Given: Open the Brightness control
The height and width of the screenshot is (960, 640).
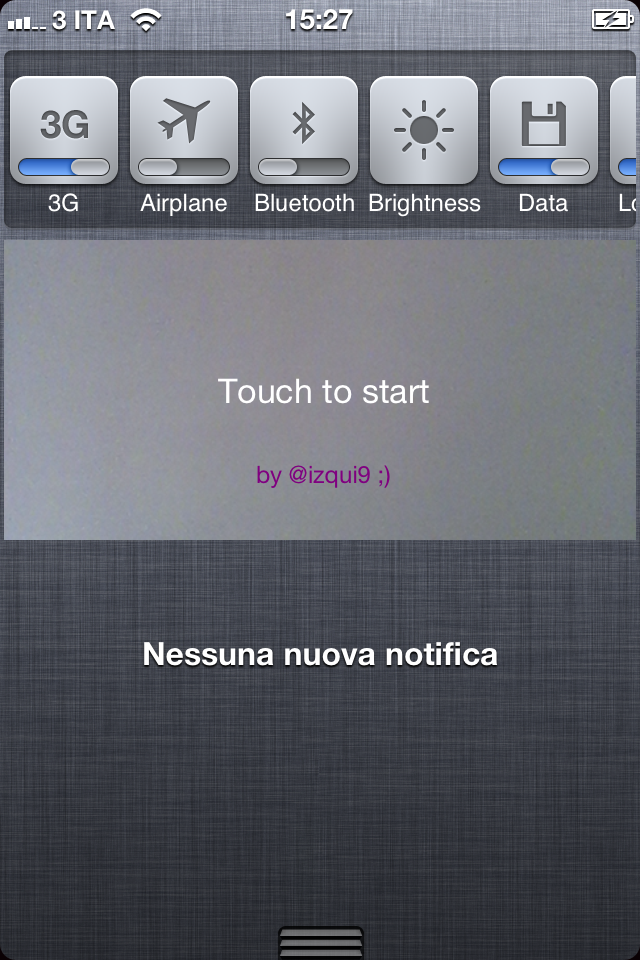Looking at the screenshot, I should pyautogui.click(x=424, y=130).
